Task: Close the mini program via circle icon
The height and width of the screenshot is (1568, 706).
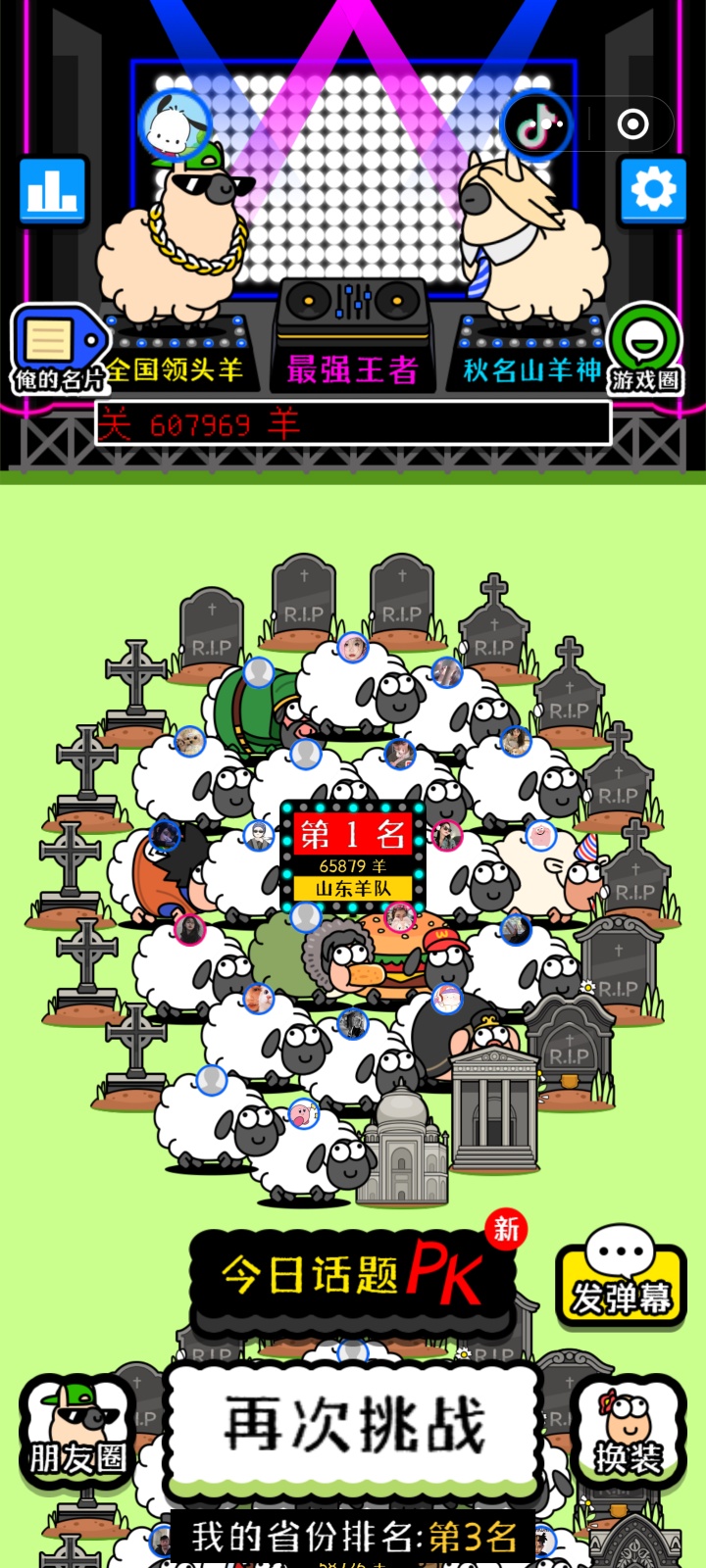Action: pyautogui.click(x=633, y=124)
